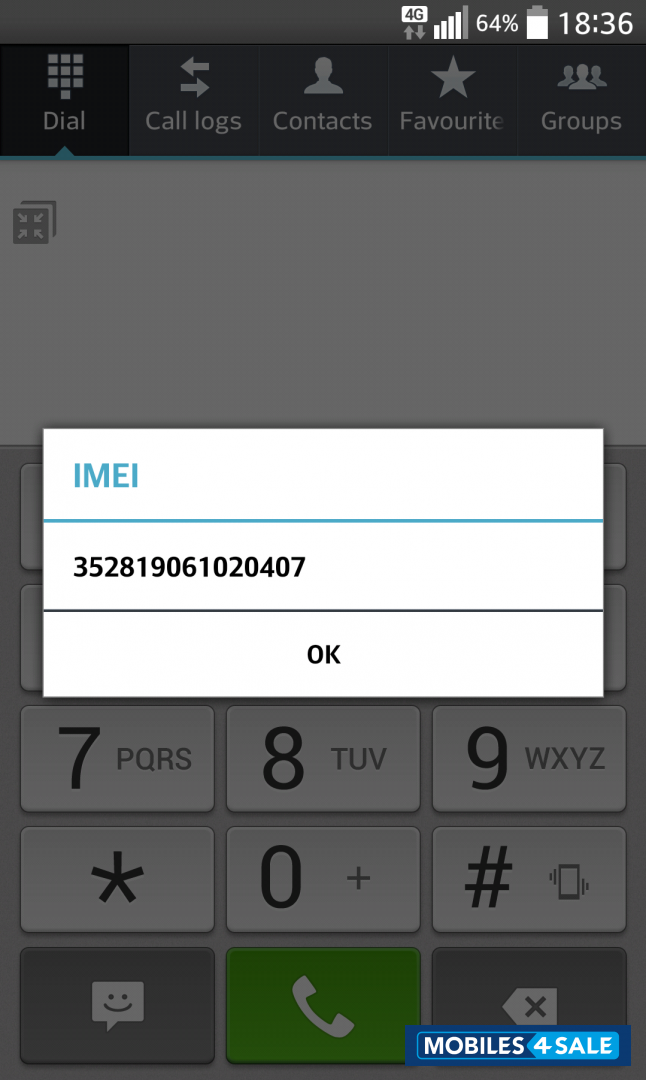The image size is (646, 1080).
Task: Select the Dial tab
Action: (64, 99)
